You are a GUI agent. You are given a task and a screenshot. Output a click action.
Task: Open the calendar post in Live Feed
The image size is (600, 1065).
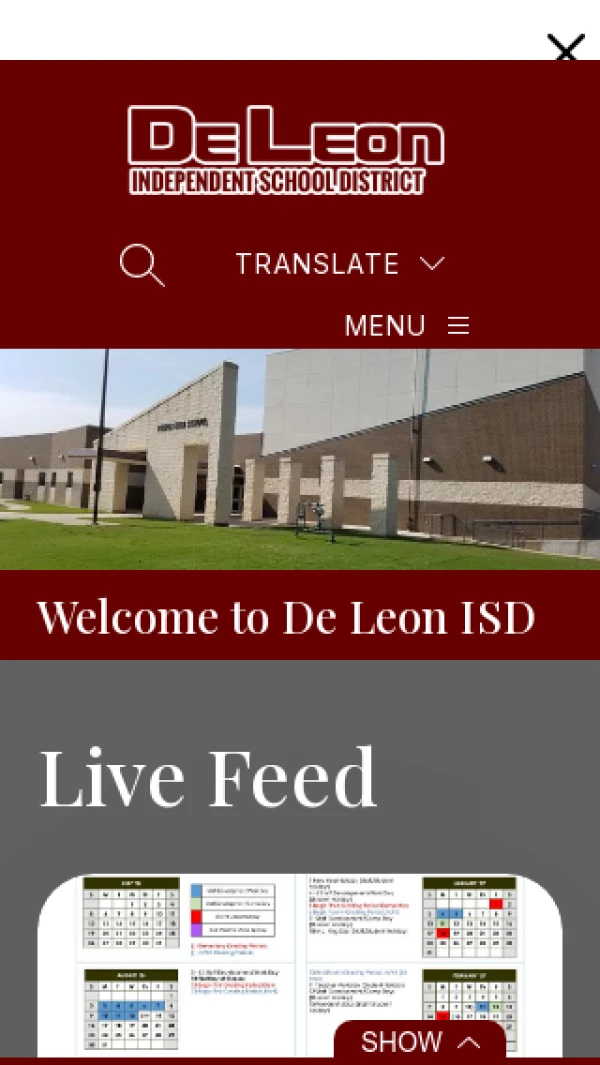click(300, 964)
